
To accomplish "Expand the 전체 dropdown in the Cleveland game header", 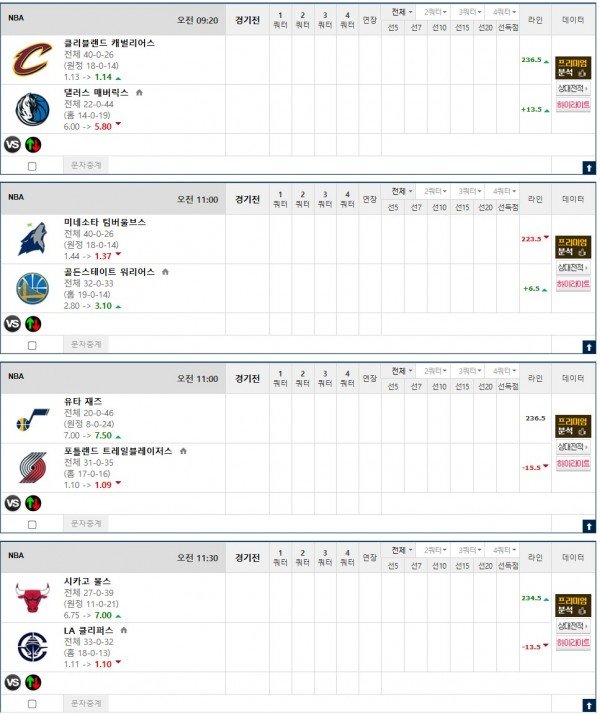I will tap(401, 11).
